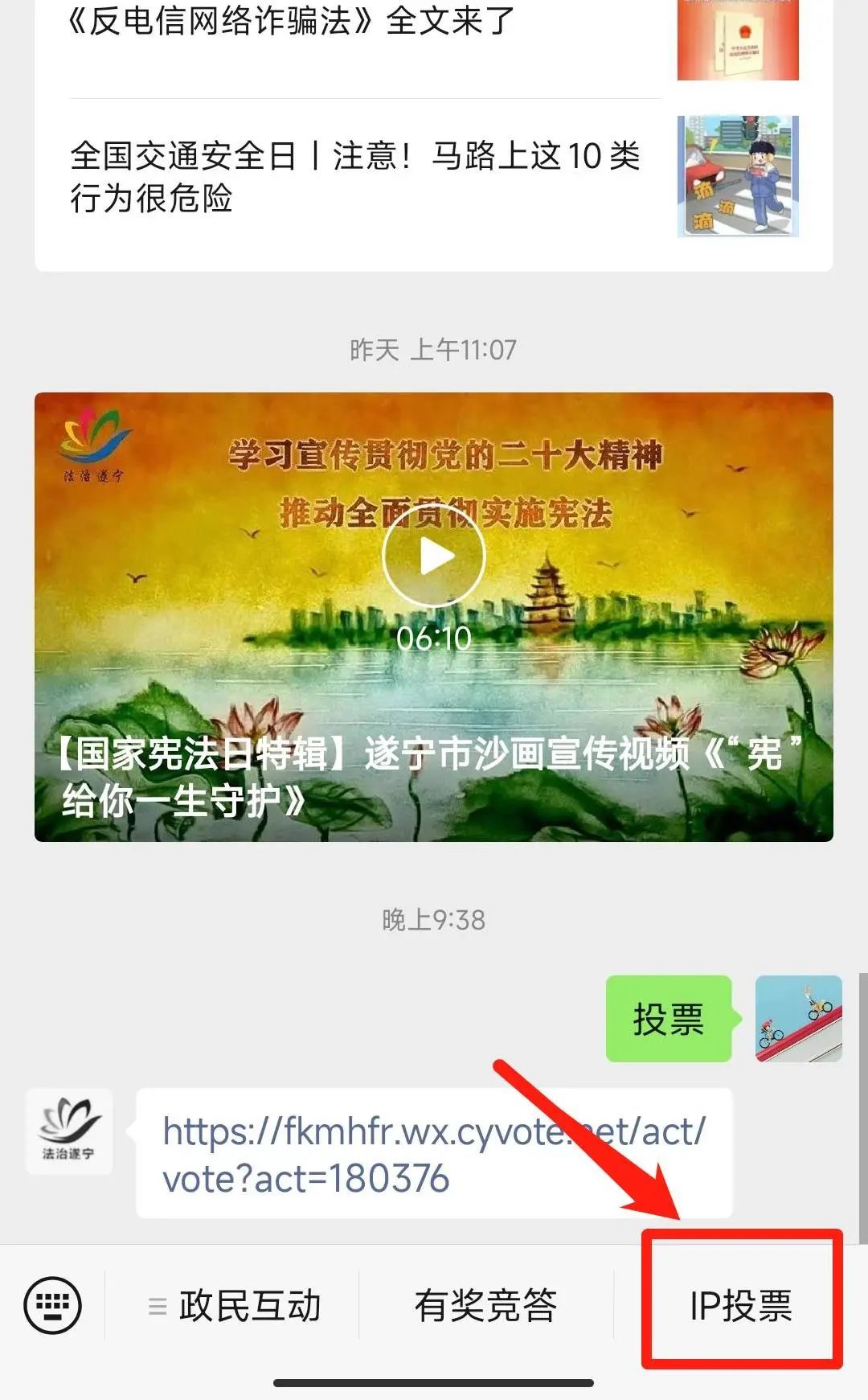Open the 全国交通安全日 traffic safety article

(354, 176)
